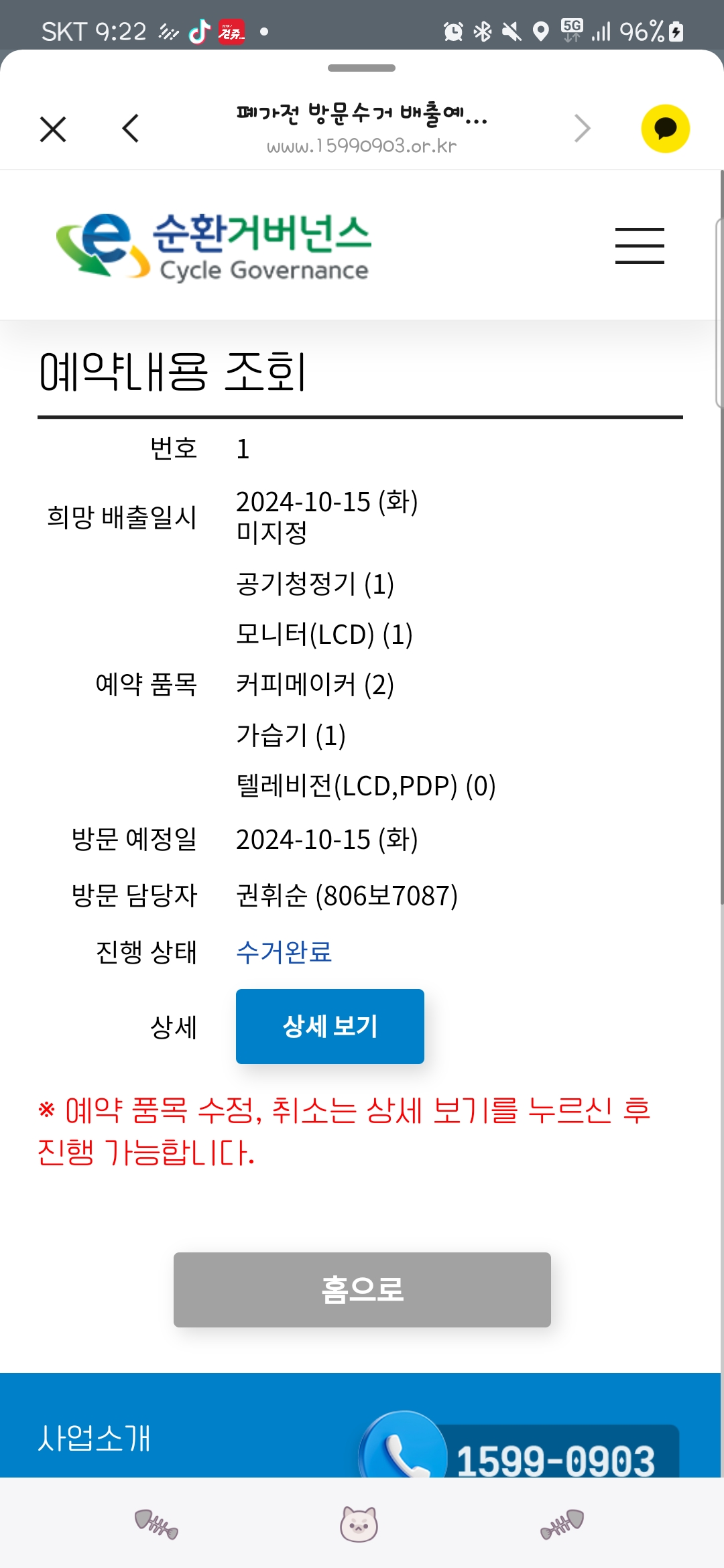The width and height of the screenshot is (724, 1568).
Task: Tap the right fishbone navigation button
Action: (562, 1524)
